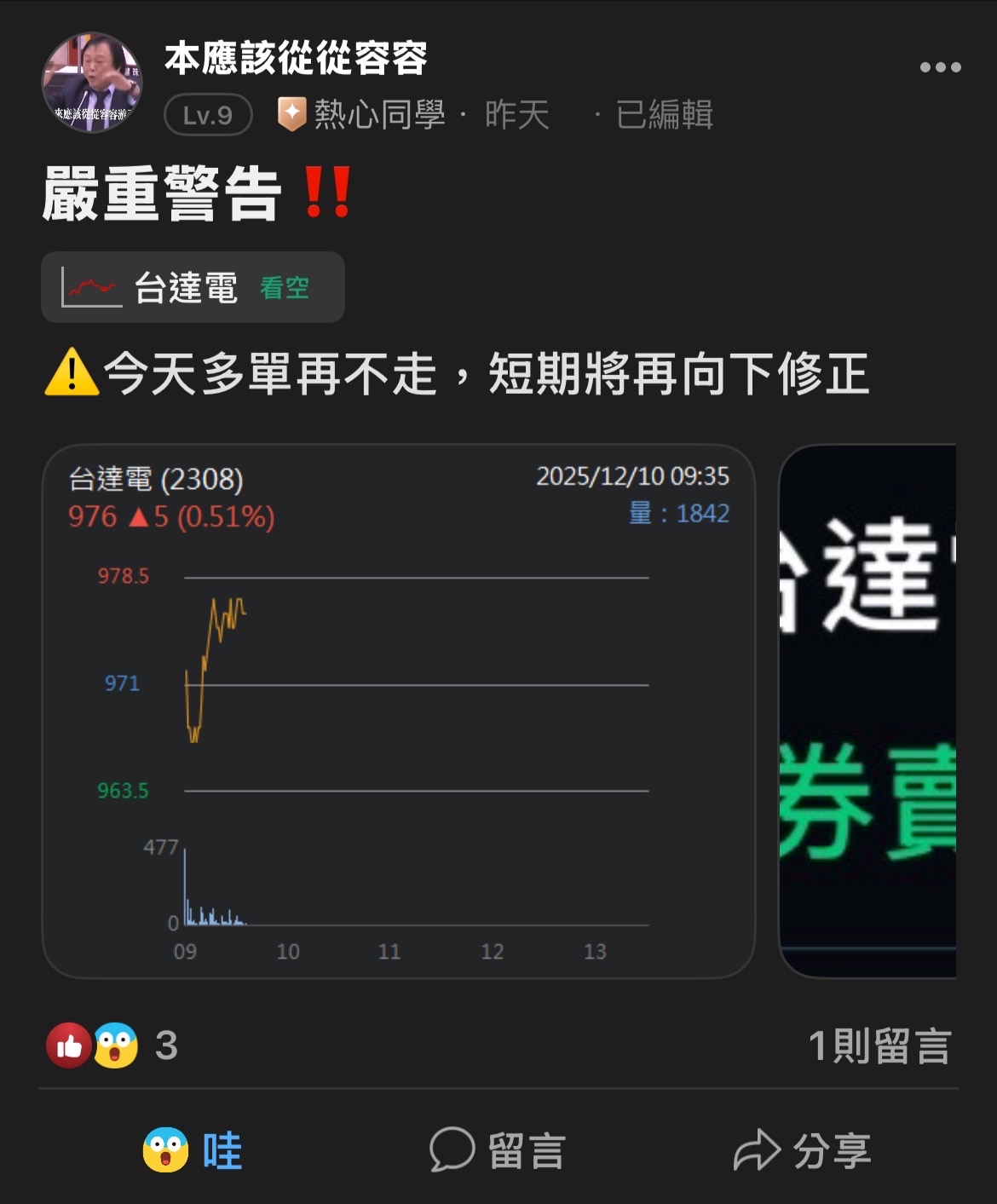997x1204 pixels.
Task: Open the 留言 comment button
Action: [x=498, y=1150]
